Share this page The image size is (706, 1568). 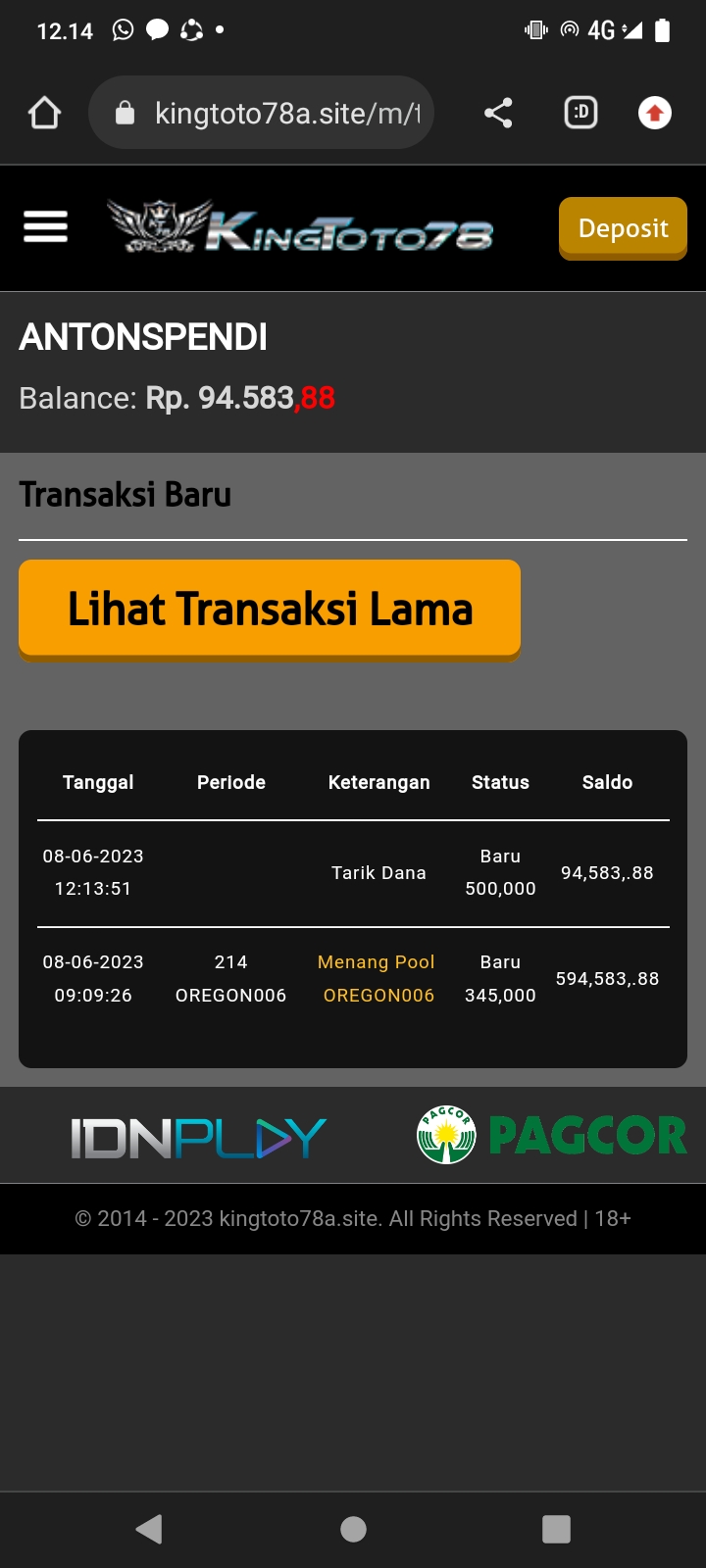(498, 114)
